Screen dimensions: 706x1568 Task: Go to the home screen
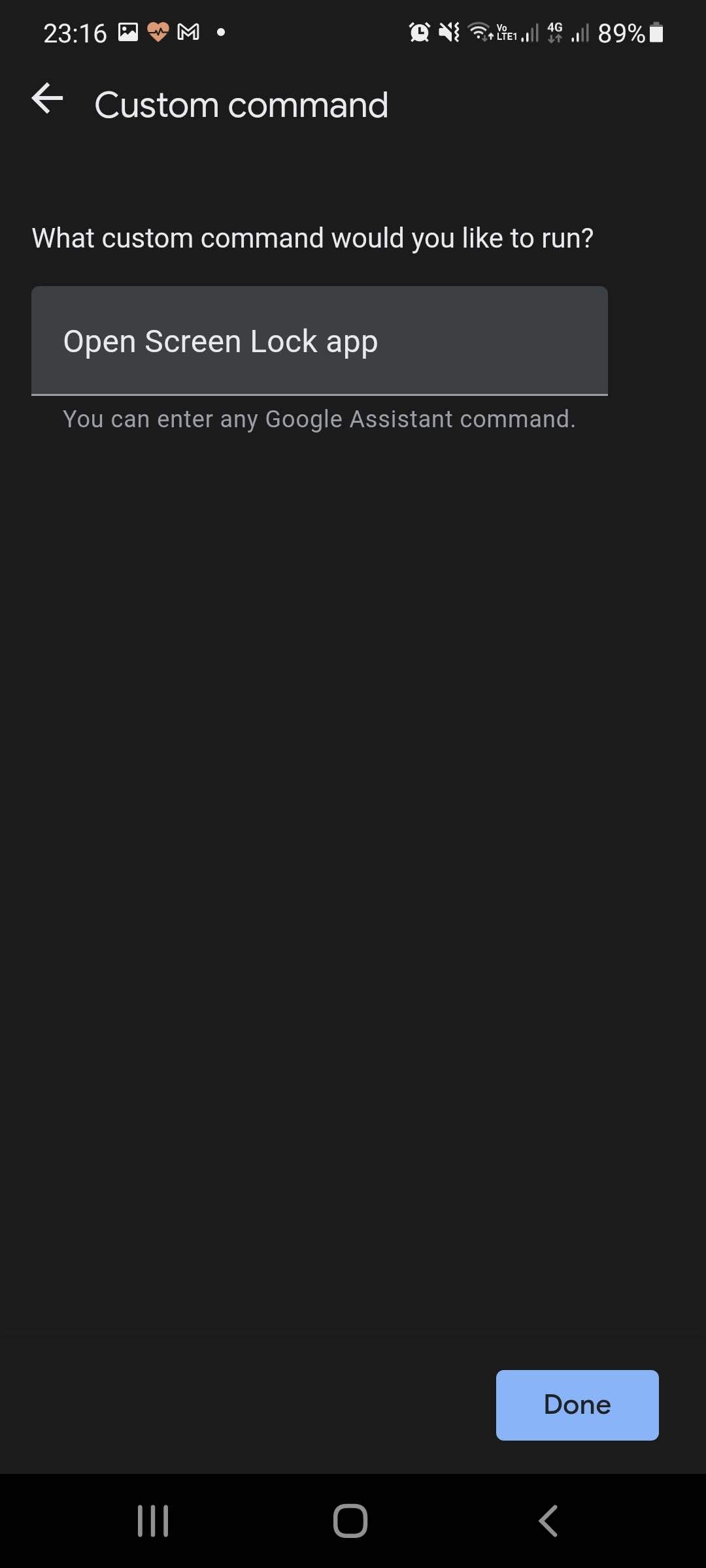click(350, 1520)
